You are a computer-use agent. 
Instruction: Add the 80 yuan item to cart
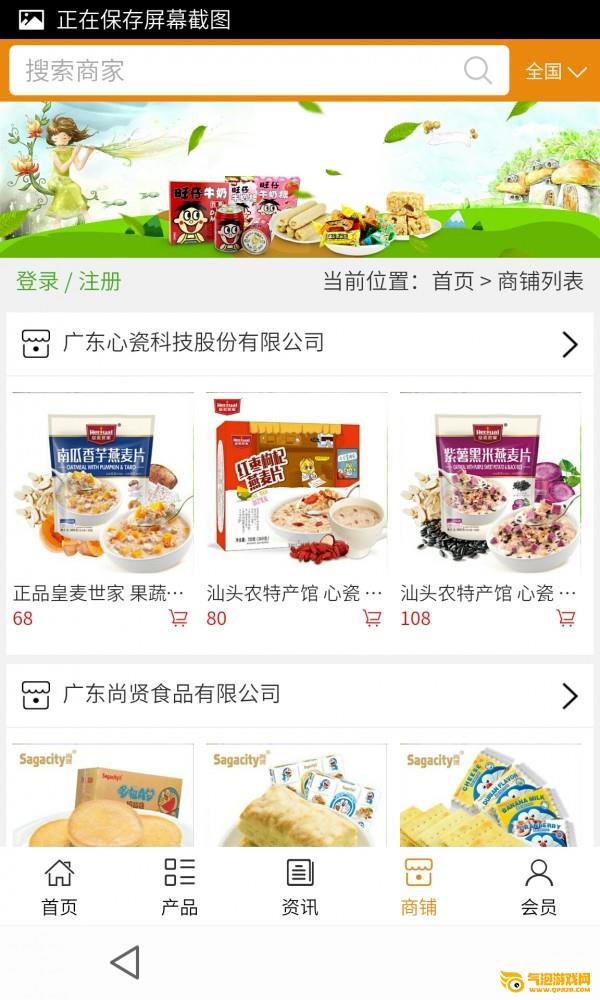(x=372, y=618)
